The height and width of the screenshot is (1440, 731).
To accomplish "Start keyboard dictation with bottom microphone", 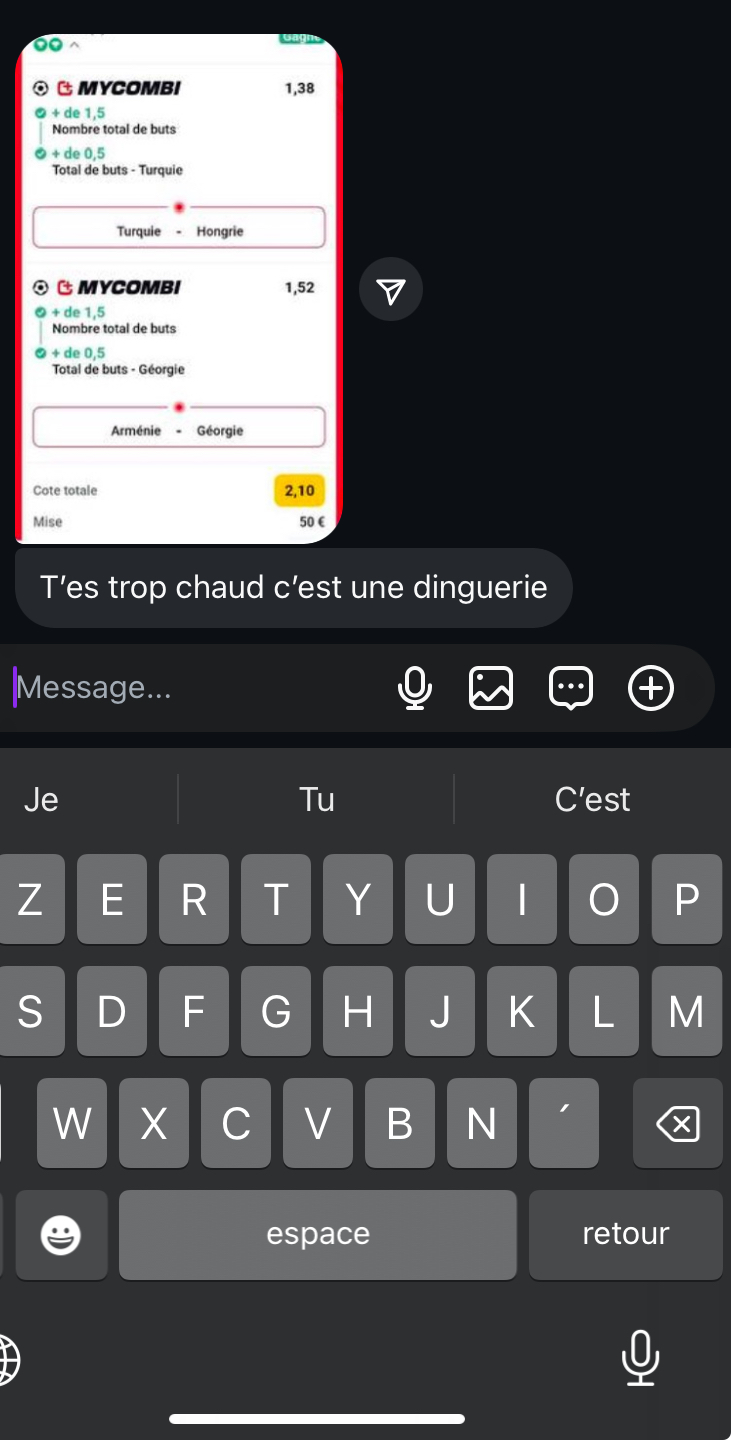I will (x=640, y=1357).
